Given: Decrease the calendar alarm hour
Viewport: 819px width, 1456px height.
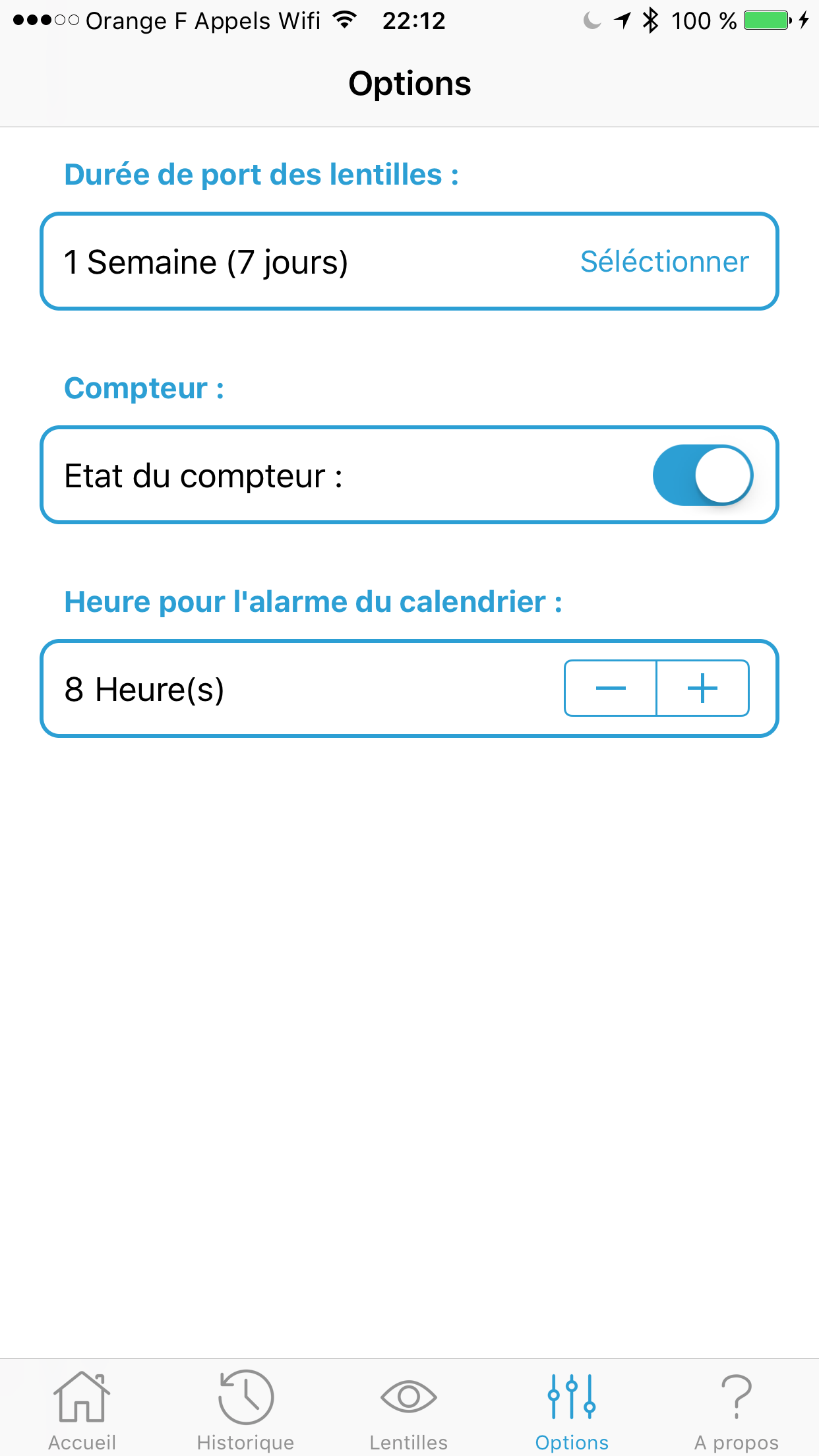Looking at the screenshot, I should tap(611, 688).
